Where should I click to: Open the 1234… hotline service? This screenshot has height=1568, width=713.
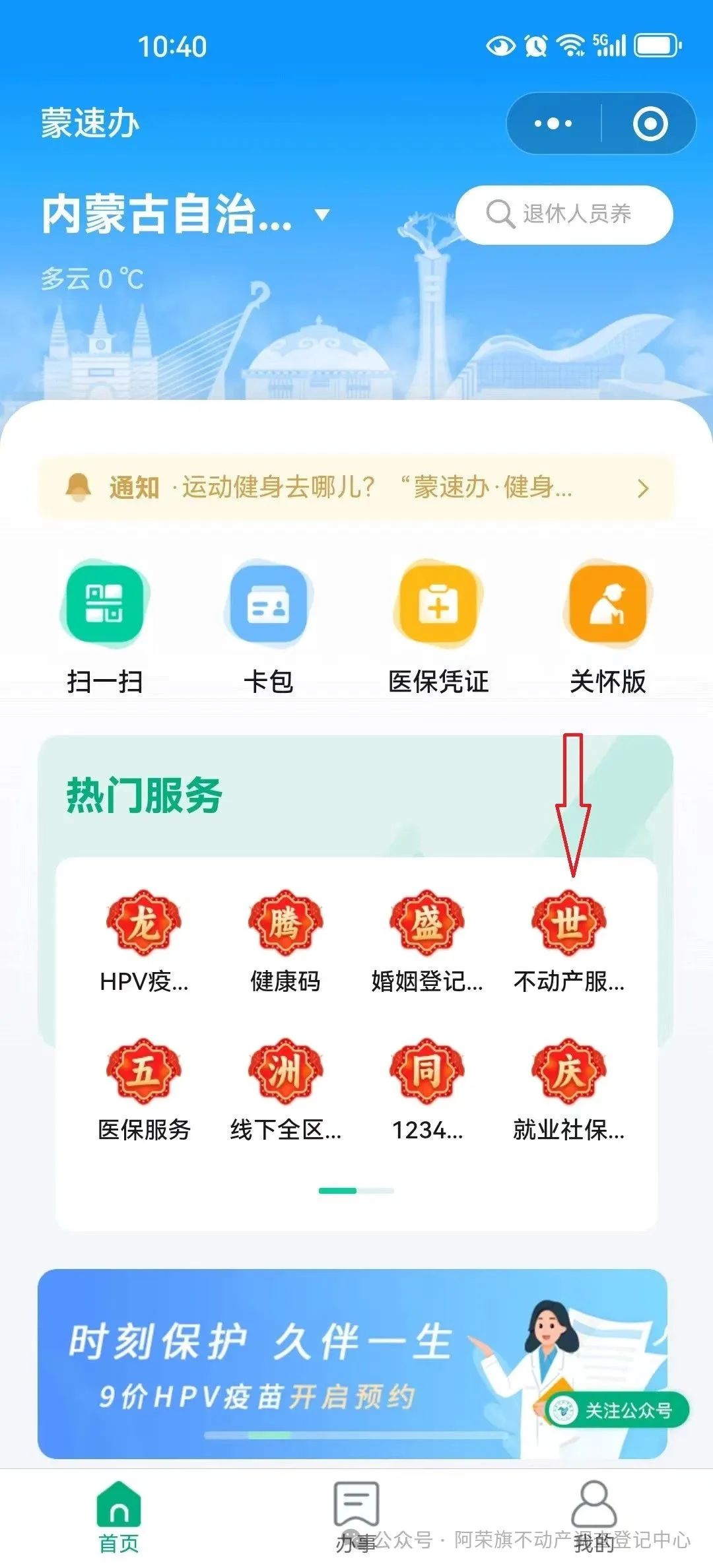tap(427, 1090)
